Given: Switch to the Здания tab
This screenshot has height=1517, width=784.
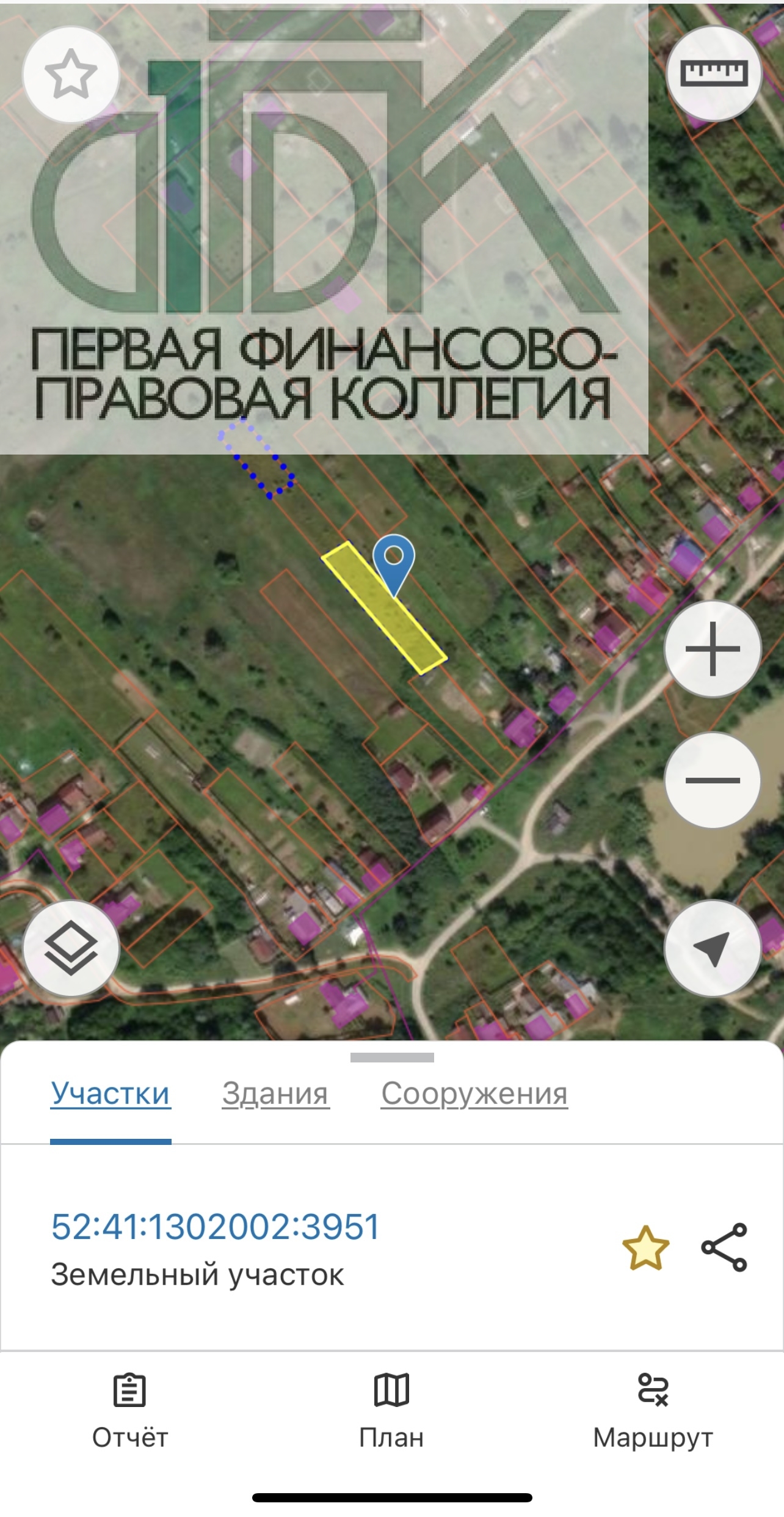Looking at the screenshot, I should 275,1093.
